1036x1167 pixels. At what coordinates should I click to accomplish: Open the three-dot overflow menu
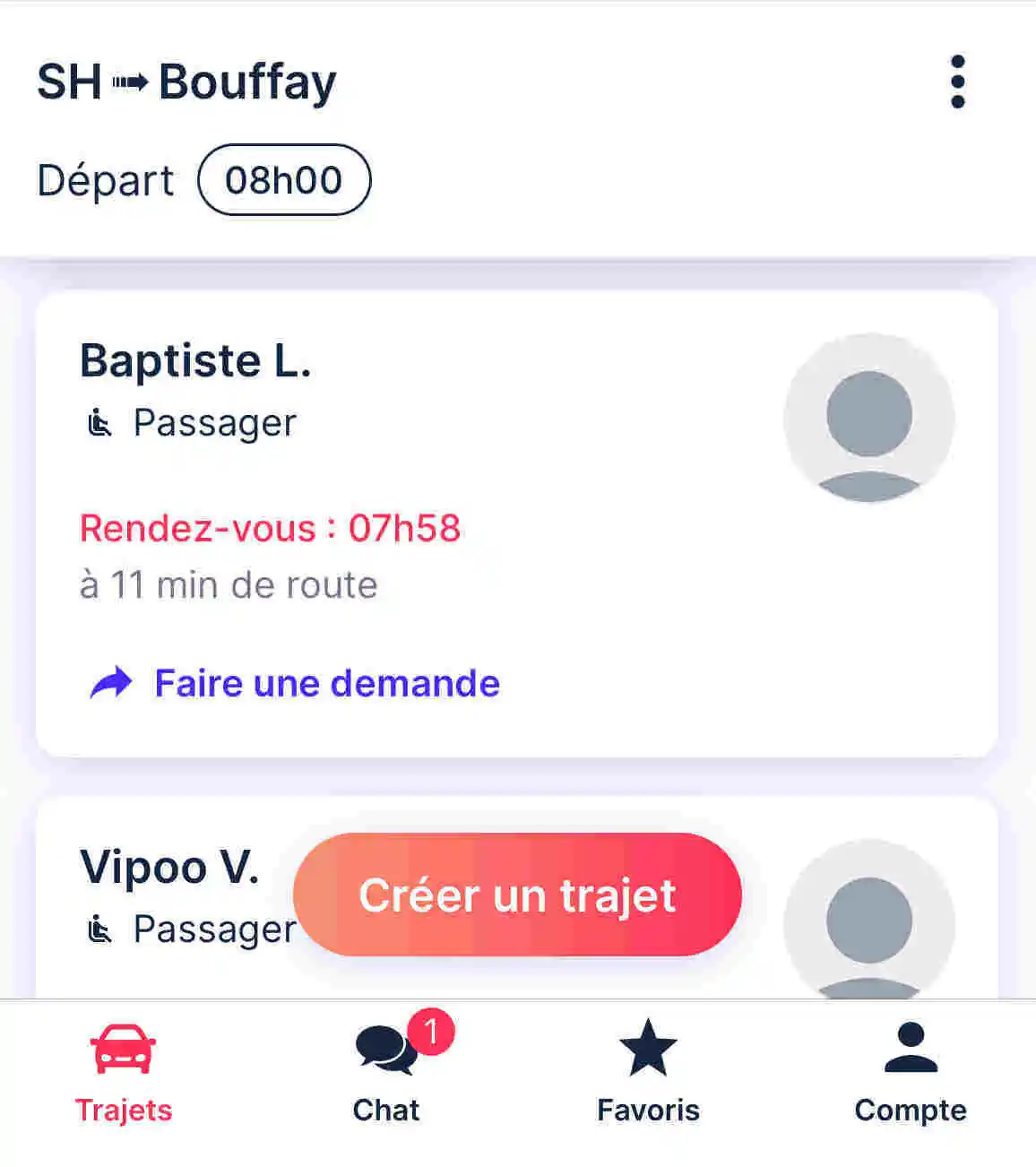click(x=957, y=82)
